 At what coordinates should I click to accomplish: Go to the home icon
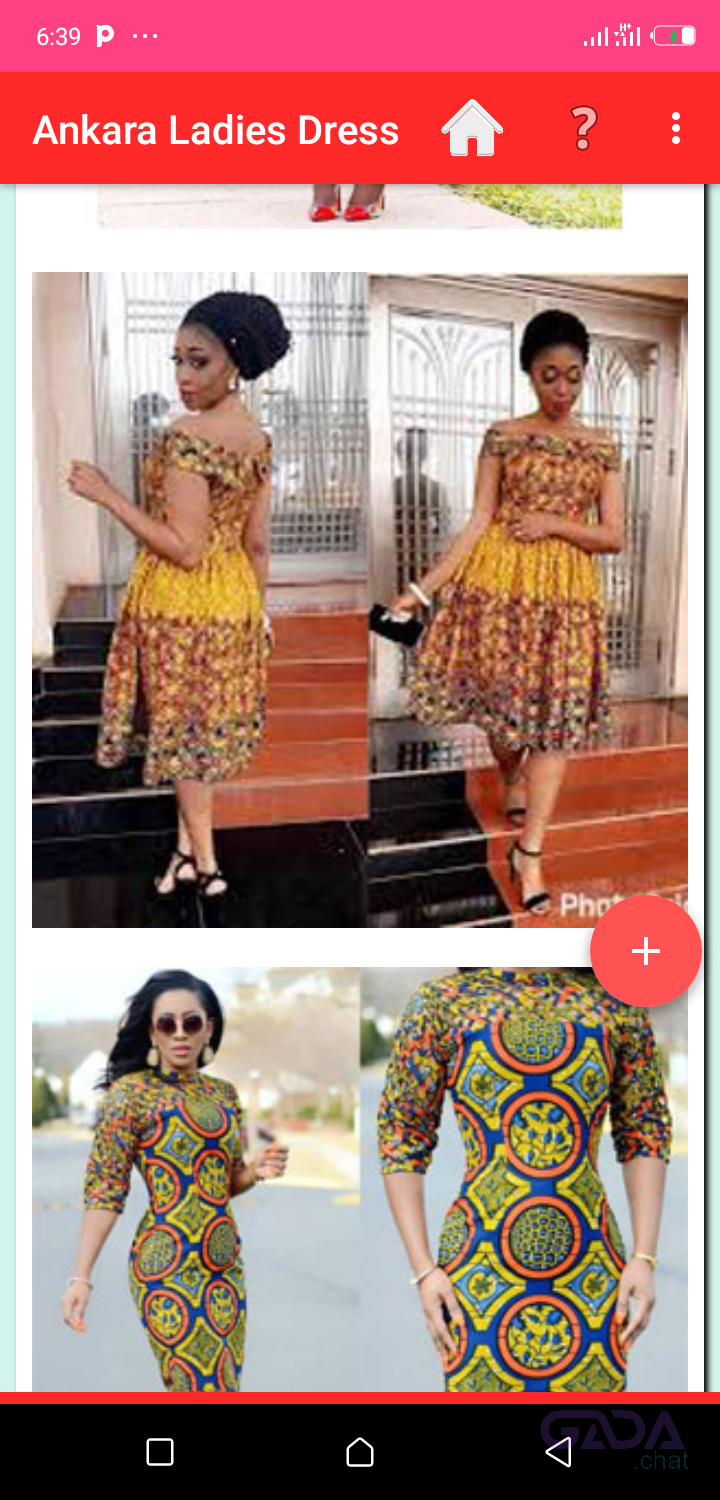tap(472, 130)
